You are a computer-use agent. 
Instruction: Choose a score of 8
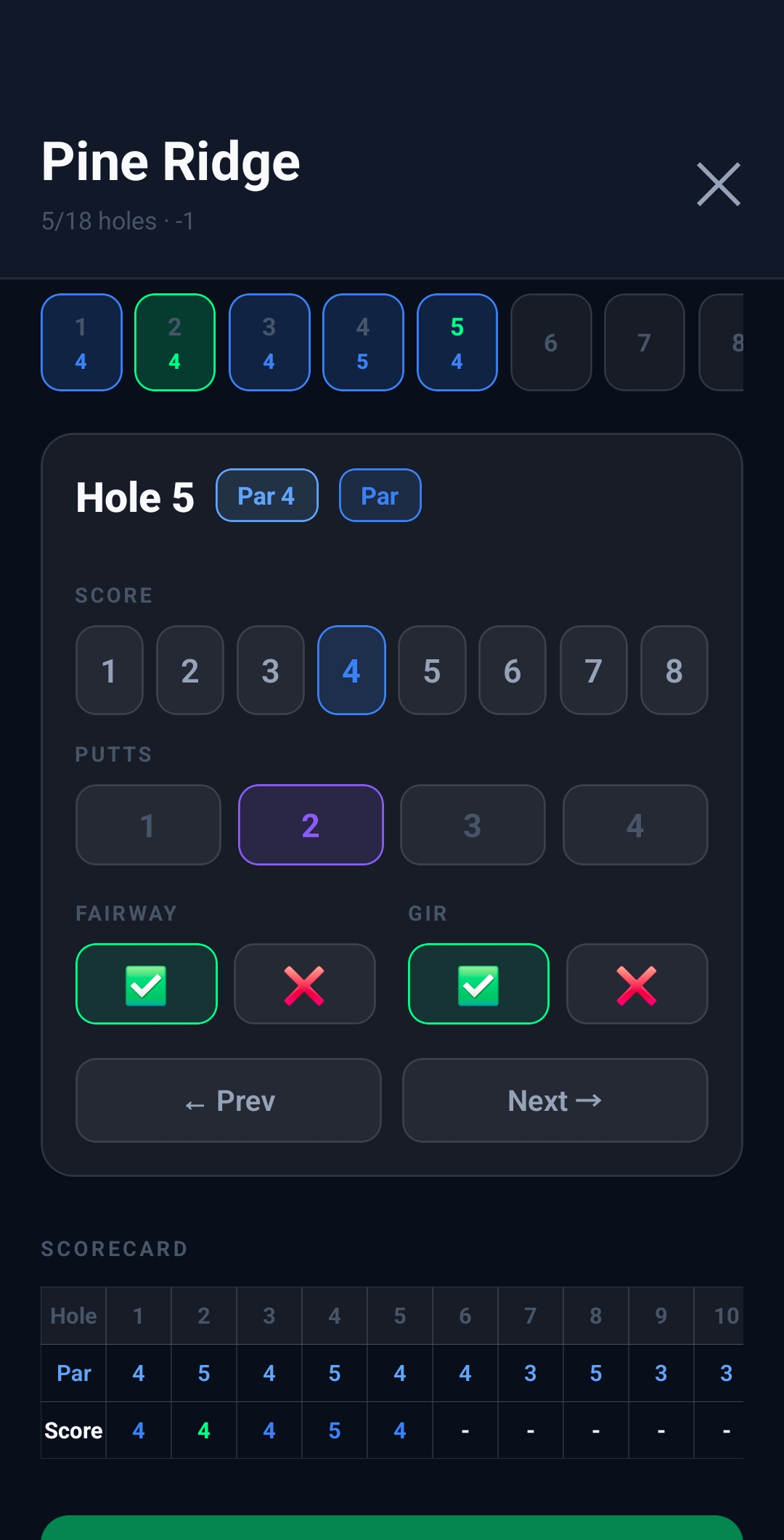[x=674, y=670]
